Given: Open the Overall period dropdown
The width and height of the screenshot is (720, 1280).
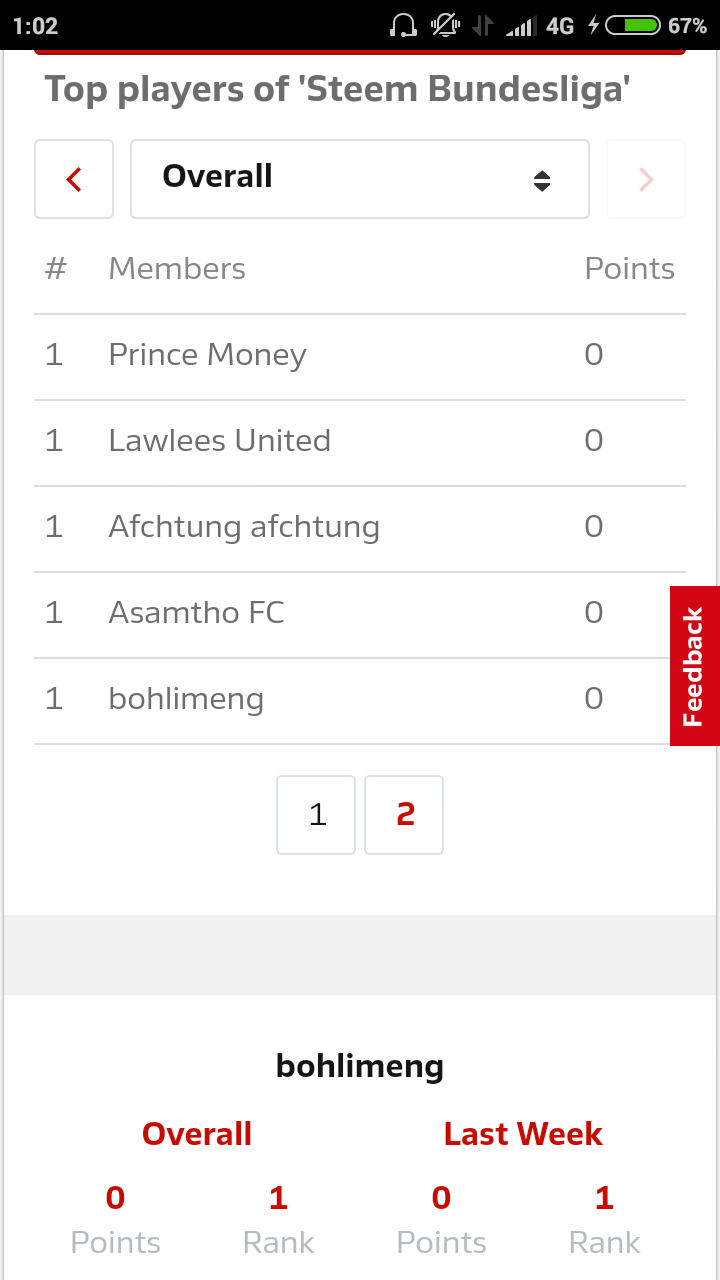Looking at the screenshot, I should click(359, 179).
